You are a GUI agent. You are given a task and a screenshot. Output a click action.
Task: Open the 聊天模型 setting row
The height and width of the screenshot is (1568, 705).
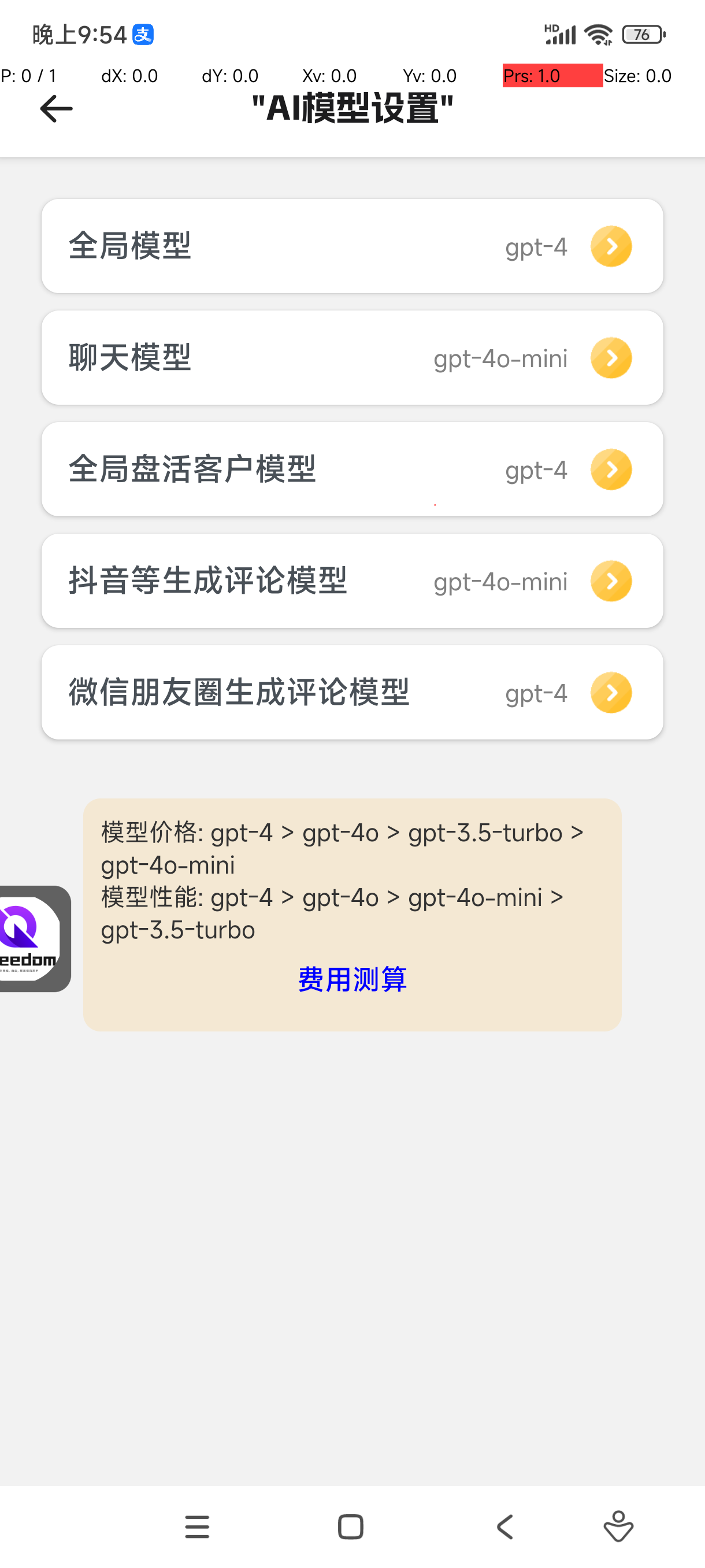click(352, 358)
